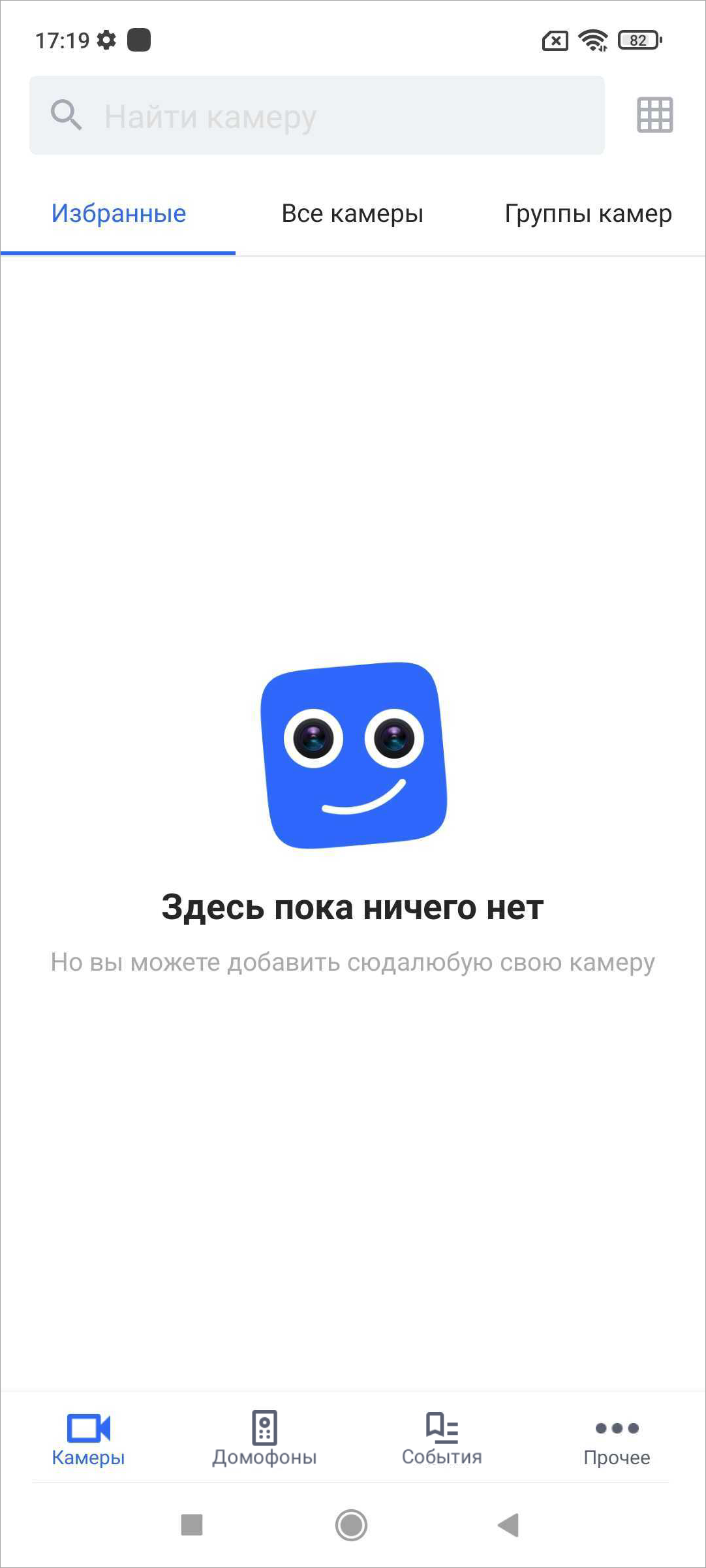Switch to the Группы камер tab
The image size is (706, 1568).
tap(588, 214)
